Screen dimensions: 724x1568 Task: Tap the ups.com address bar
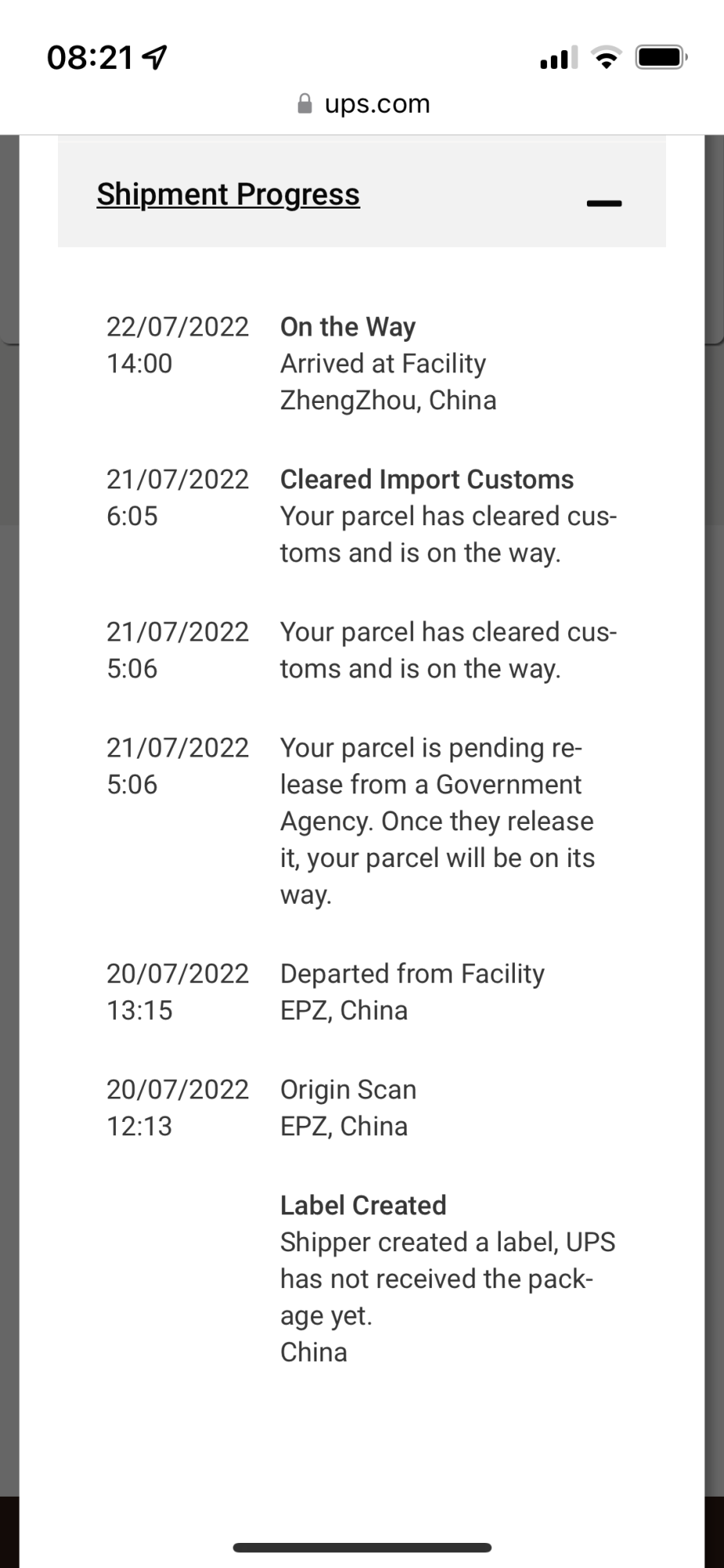364,103
